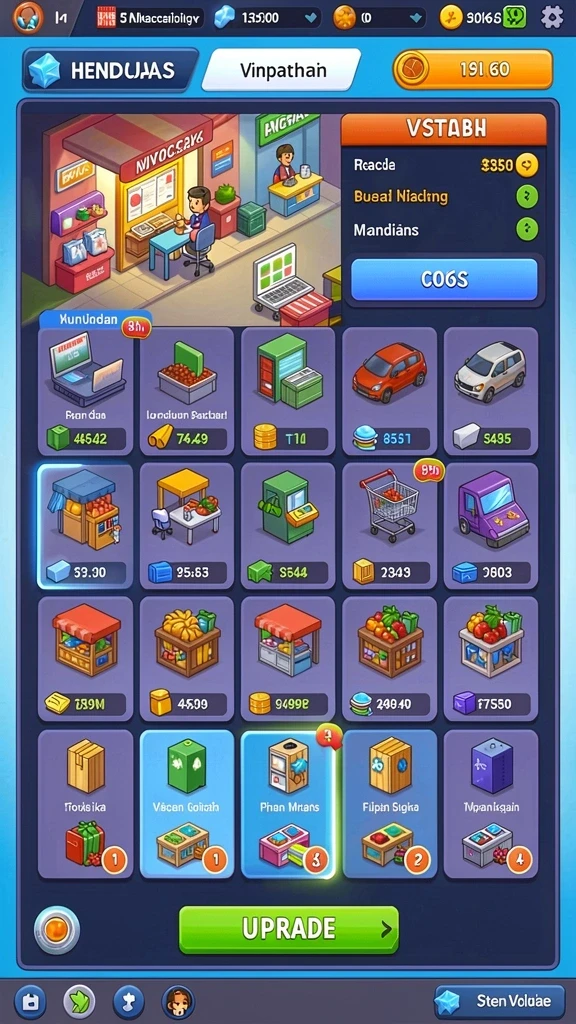576x1024 pixels.
Task: Tap the blue COGS button
Action: (x=444, y=280)
